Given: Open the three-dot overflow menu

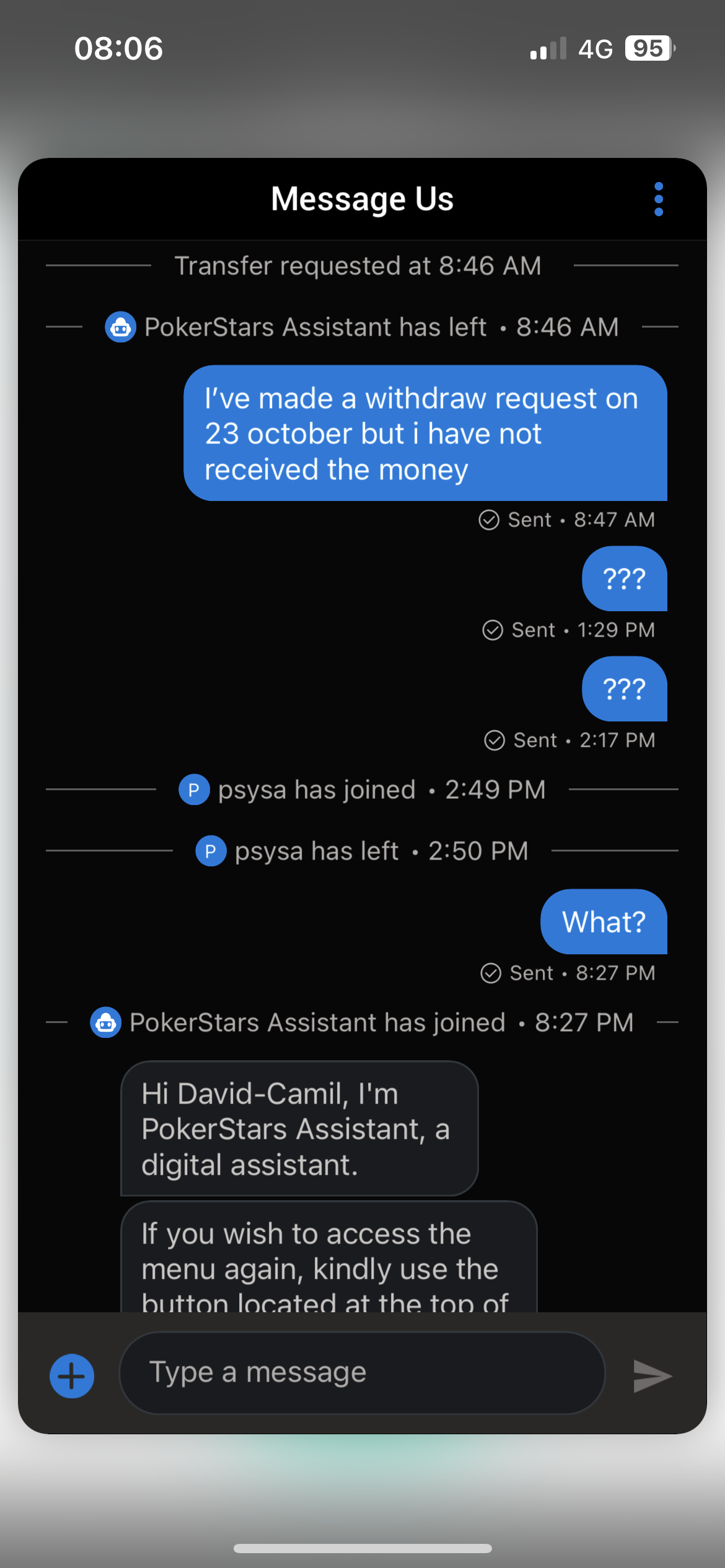Looking at the screenshot, I should click(658, 199).
